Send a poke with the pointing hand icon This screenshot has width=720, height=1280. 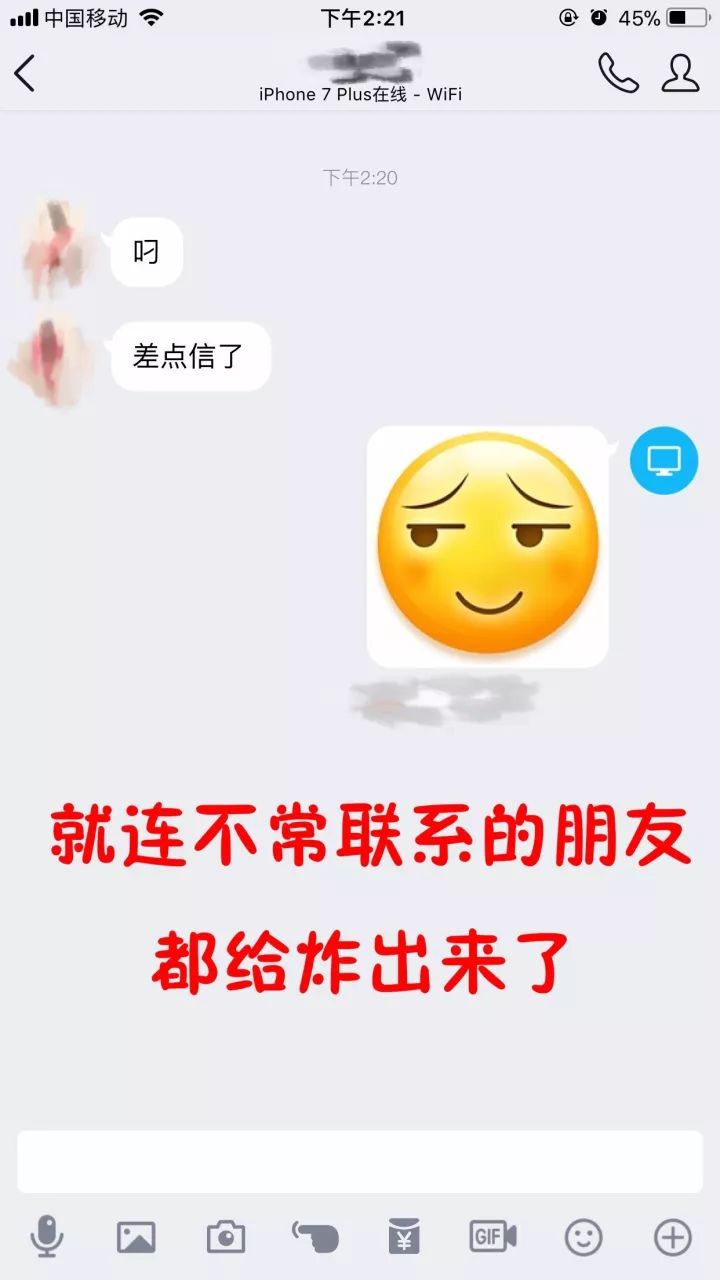[x=315, y=1237]
